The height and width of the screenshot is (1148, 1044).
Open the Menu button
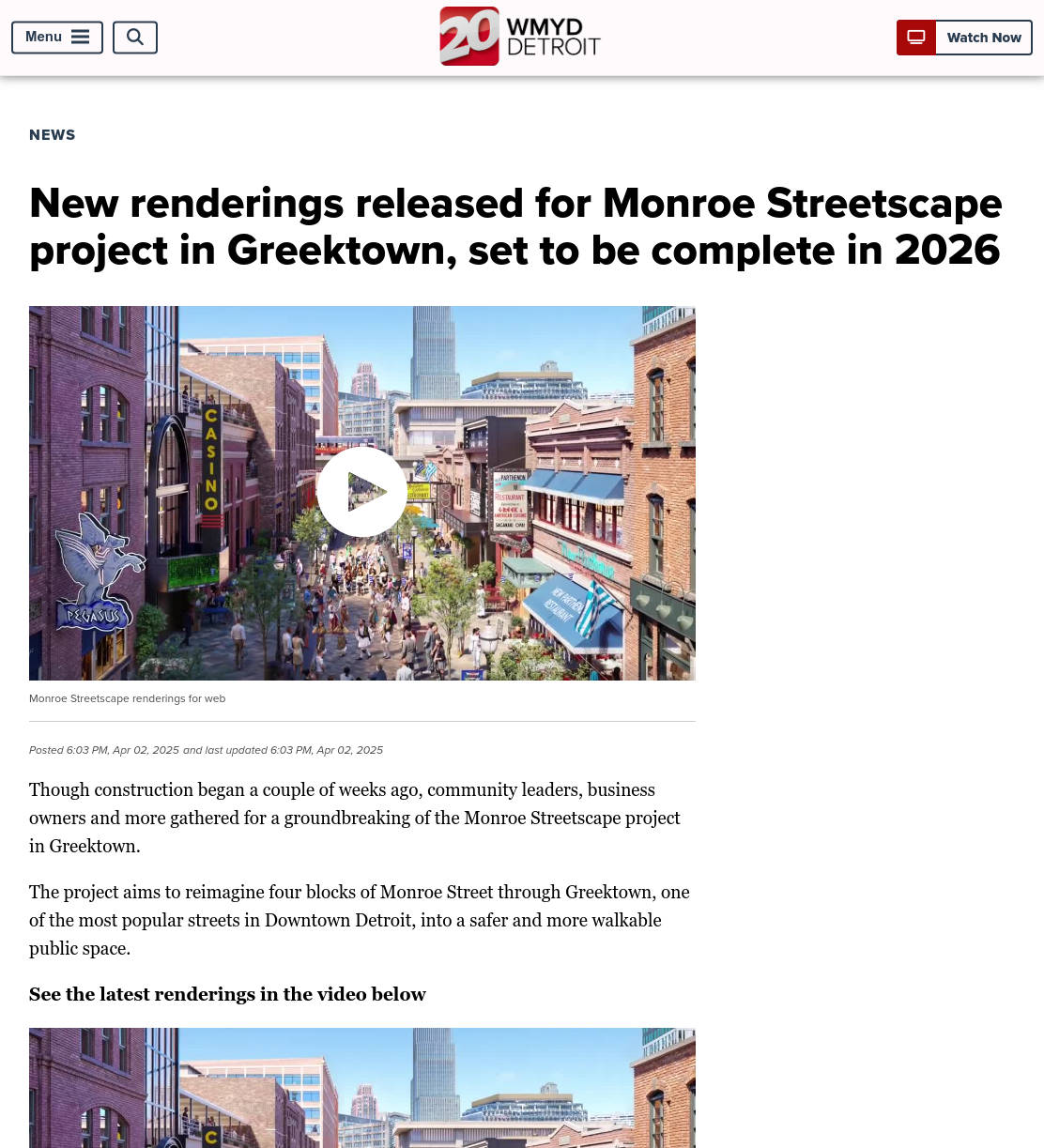click(x=57, y=38)
